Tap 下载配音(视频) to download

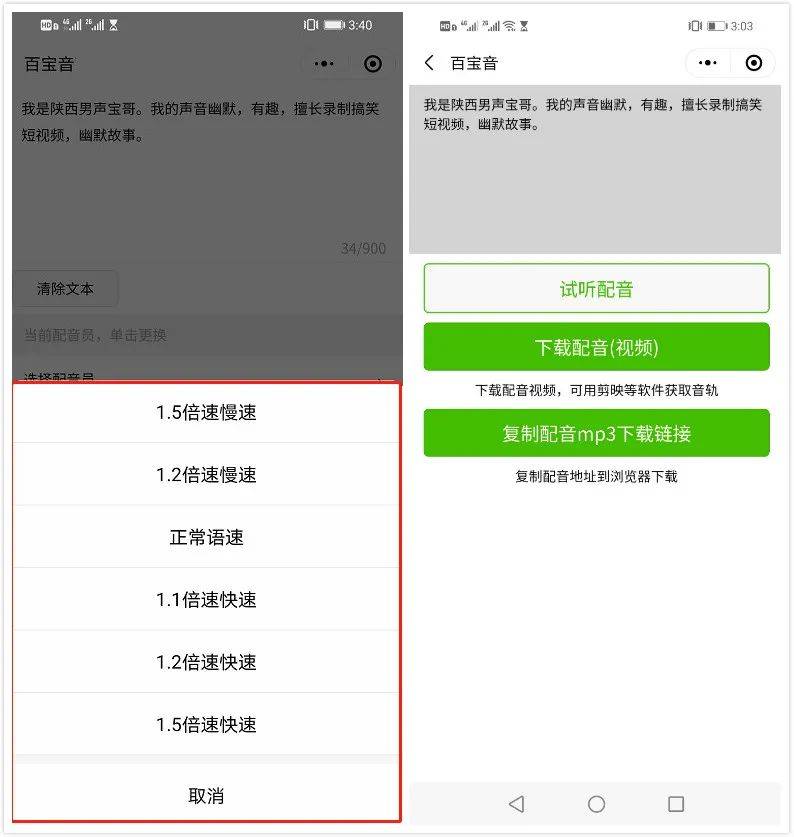pos(596,347)
